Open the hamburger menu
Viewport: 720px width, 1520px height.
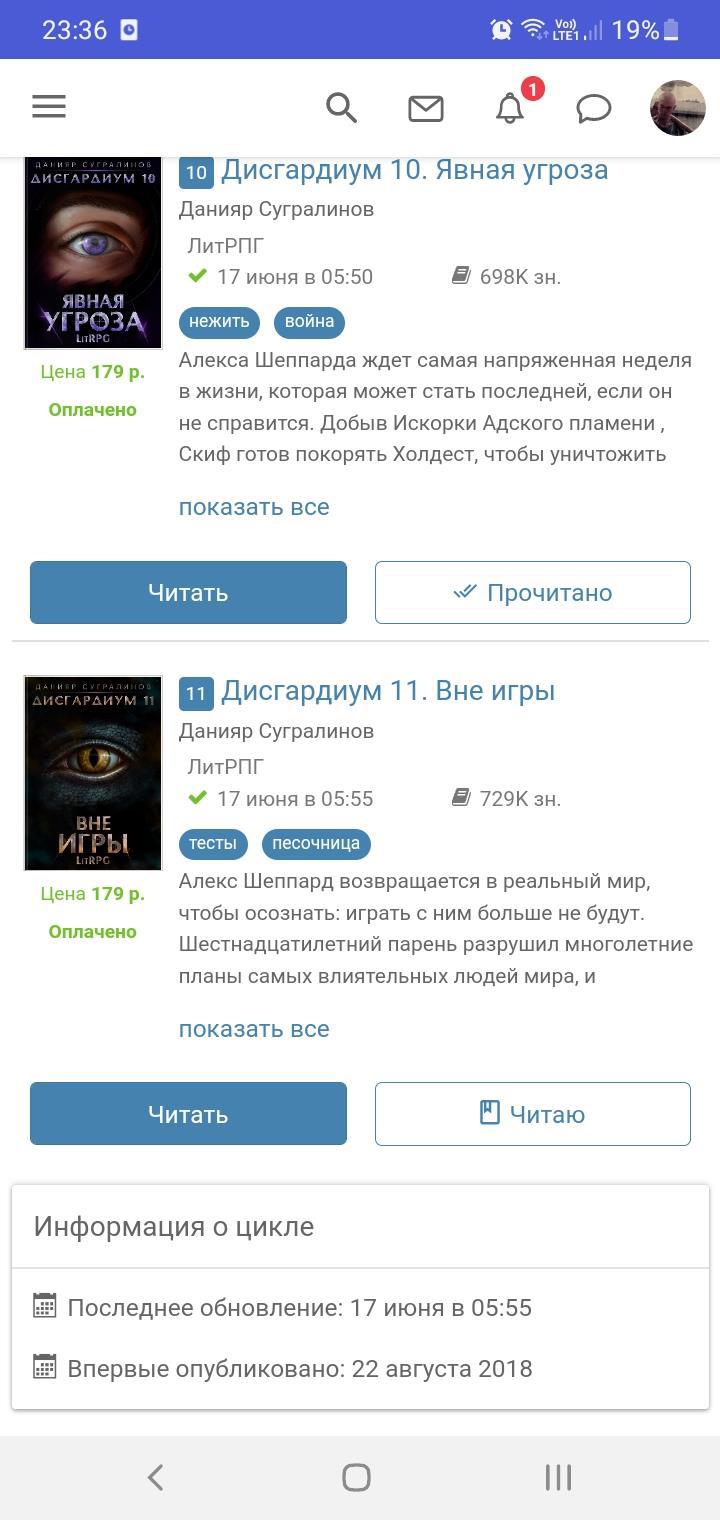pyautogui.click(x=49, y=107)
